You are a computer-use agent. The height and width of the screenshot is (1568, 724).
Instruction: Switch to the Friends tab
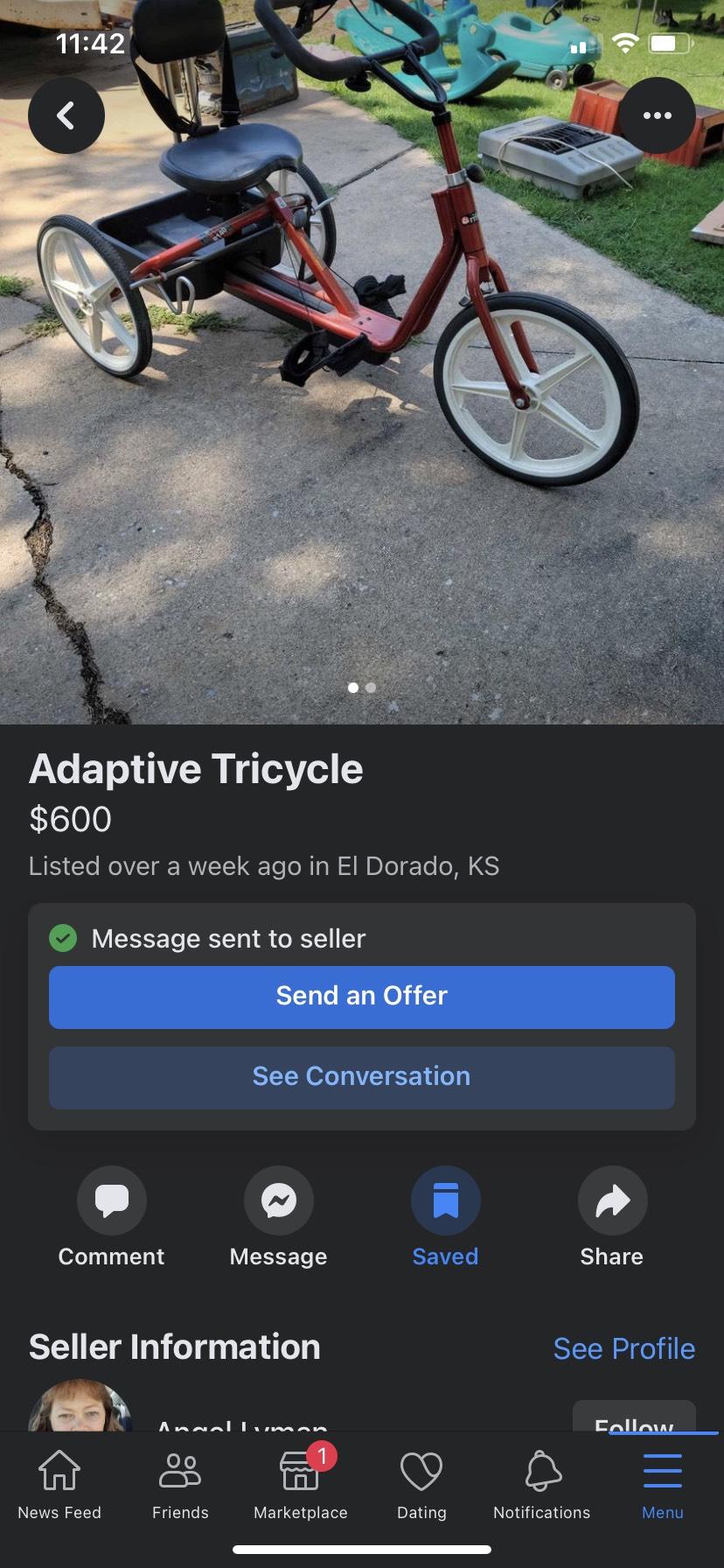click(x=180, y=1486)
